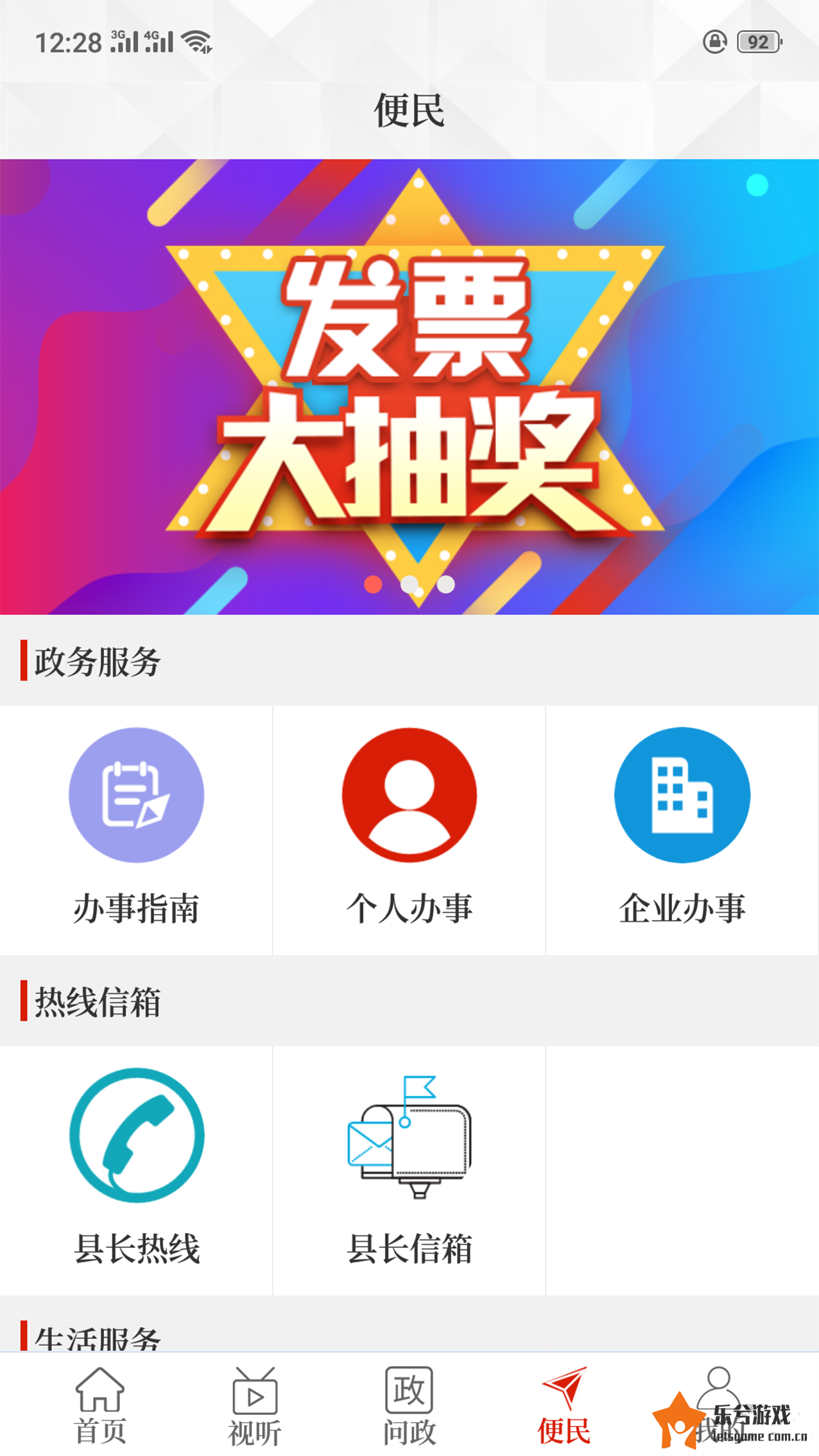Open 个人办事 service

point(409,827)
